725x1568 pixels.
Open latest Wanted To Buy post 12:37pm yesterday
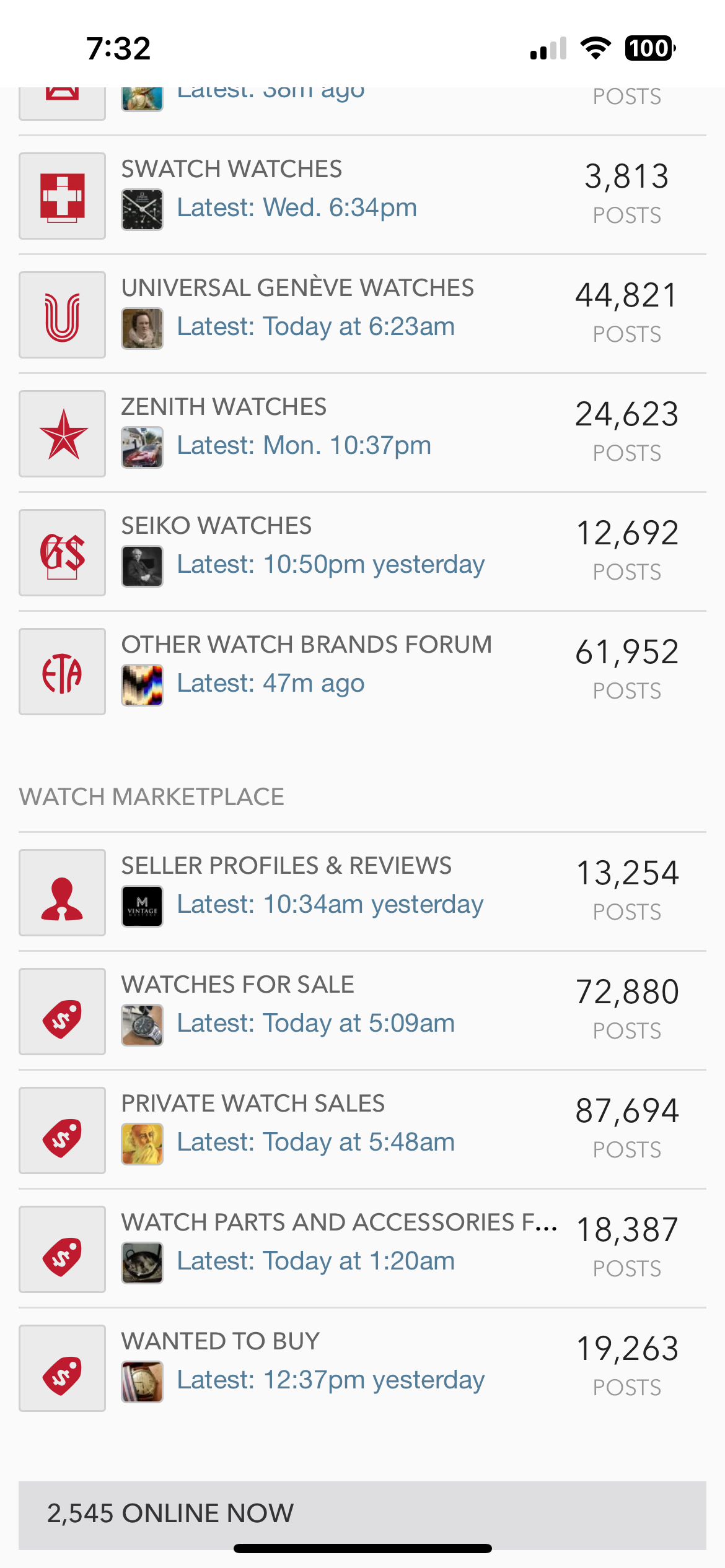tap(330, 1380)
